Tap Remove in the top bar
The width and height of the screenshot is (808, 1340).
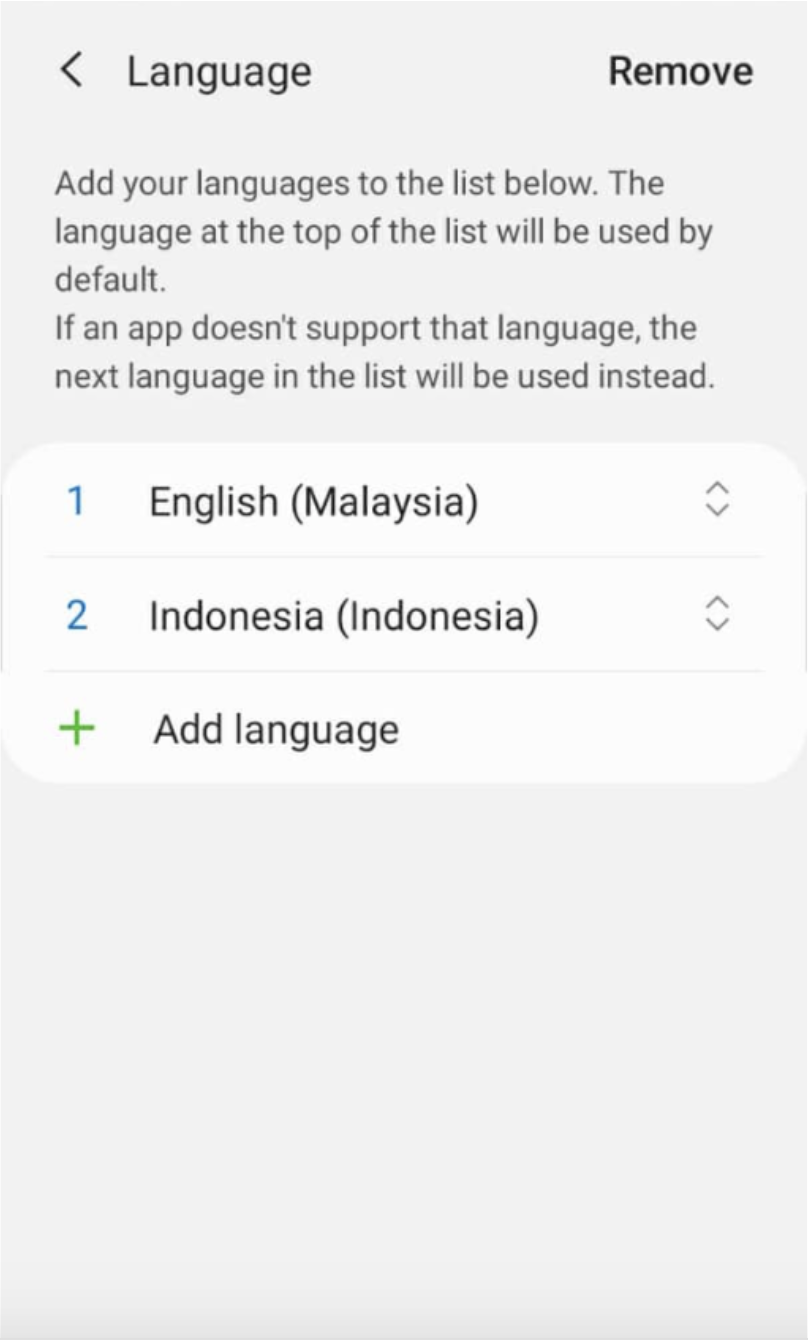tap(680, 71)
